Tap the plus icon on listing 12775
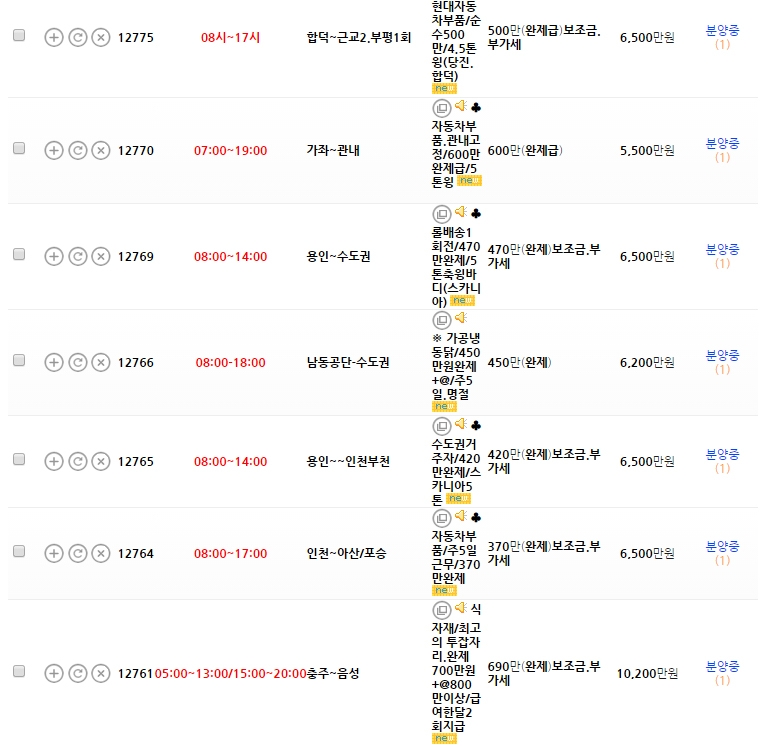766x748 pixels. pyautogui.click(x=54, y=38)
